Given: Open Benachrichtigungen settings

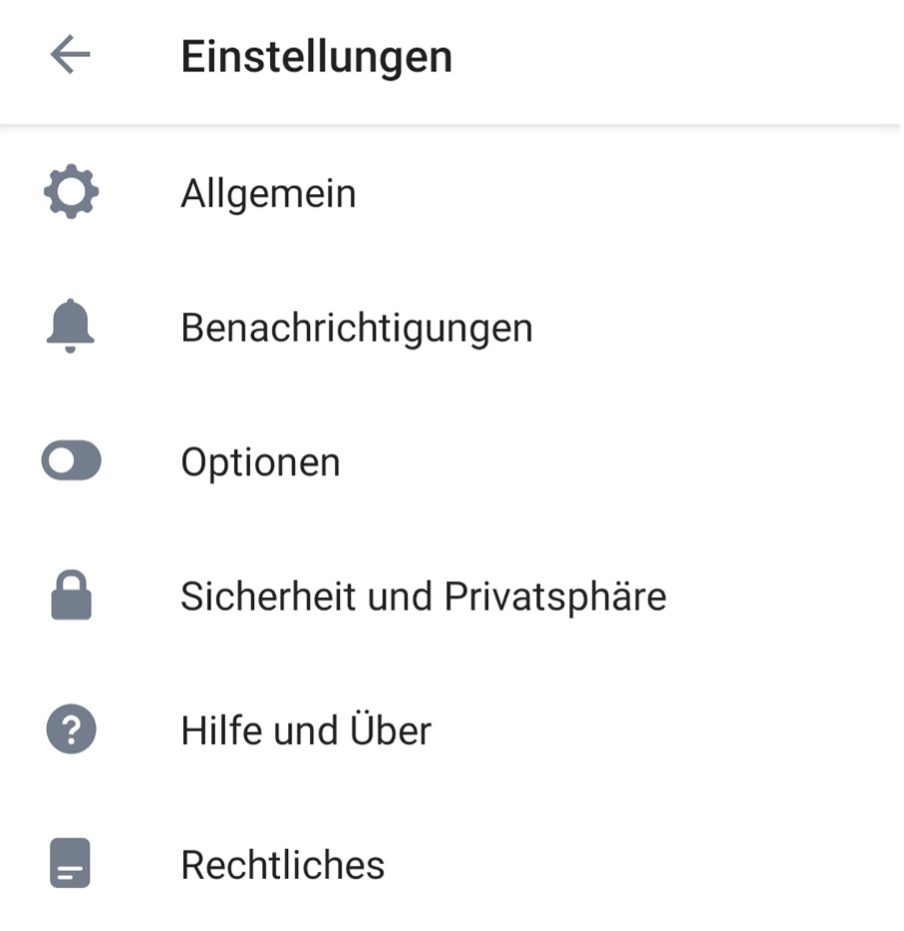Looking at the screenshot, I should tap(356, 328).
